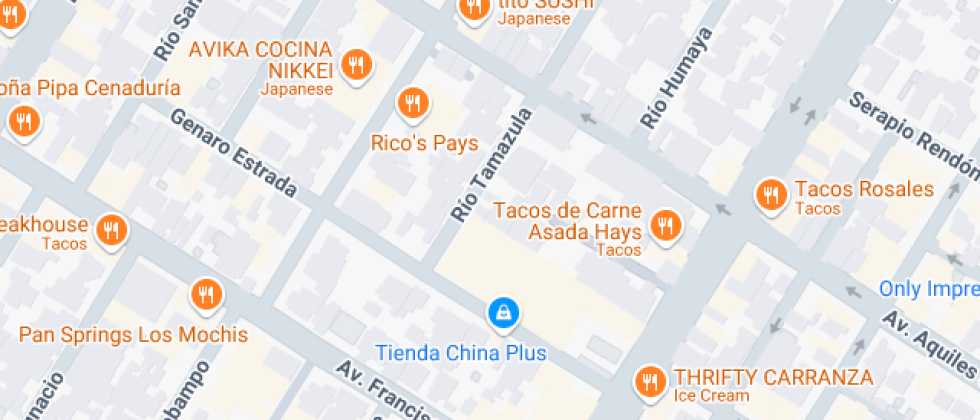980x420 pixels.
Task: Tap the Pan Springs Los Mochis marker
Action: (206, 295)
